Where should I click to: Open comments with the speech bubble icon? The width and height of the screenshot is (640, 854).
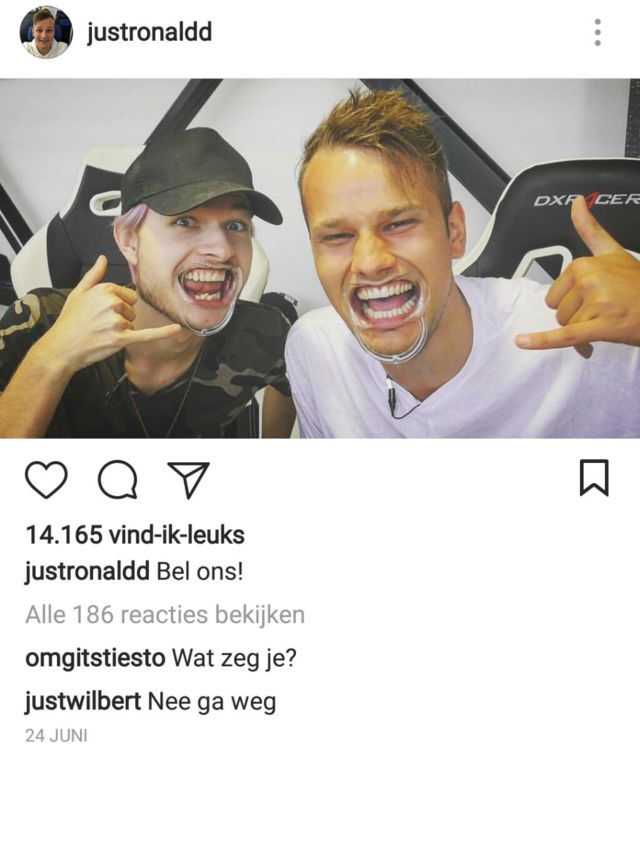point(117,480)
